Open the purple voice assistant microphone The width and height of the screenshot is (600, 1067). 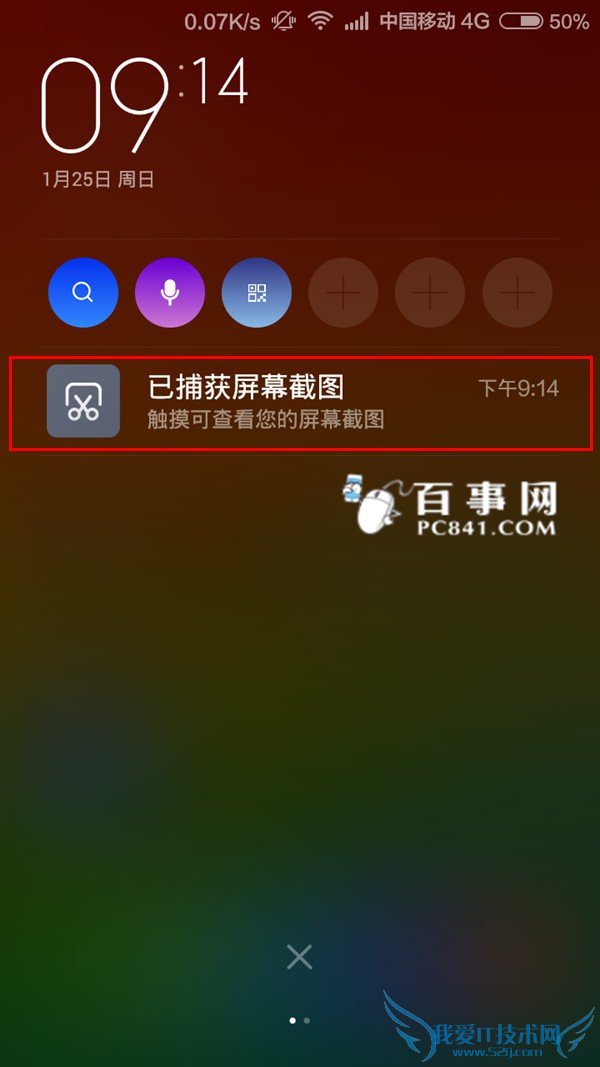pos(170,293)
